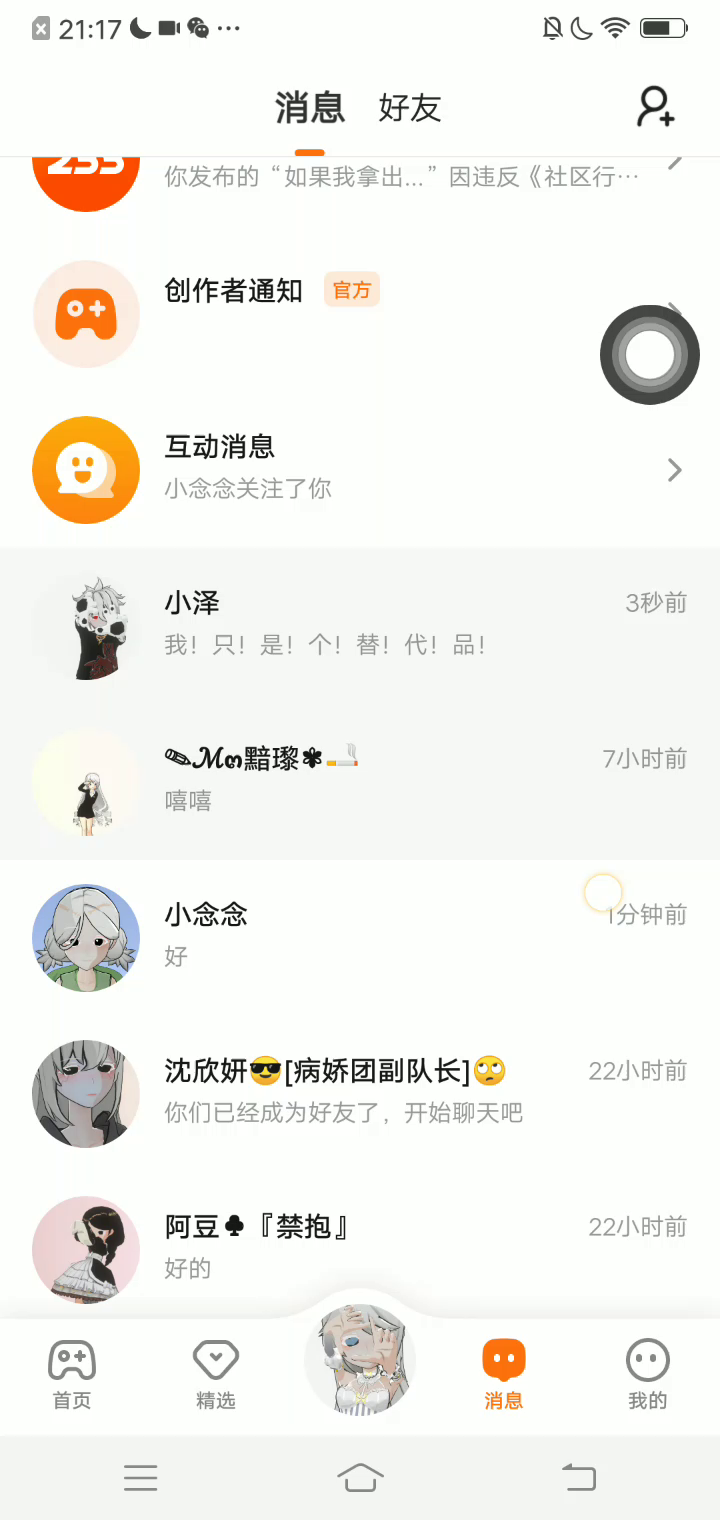Open the chat with 黯瑧
720x1520 pixels.
point(360,782)
